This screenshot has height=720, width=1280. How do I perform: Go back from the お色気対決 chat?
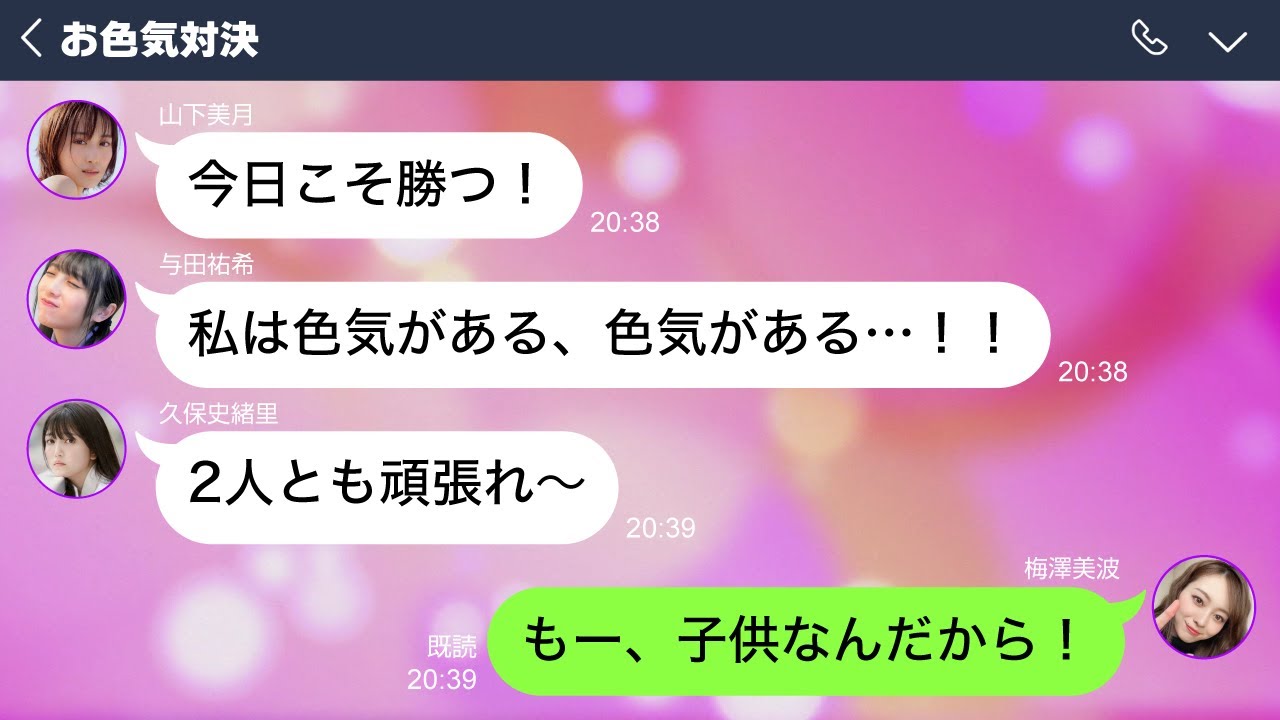(32, 40)
